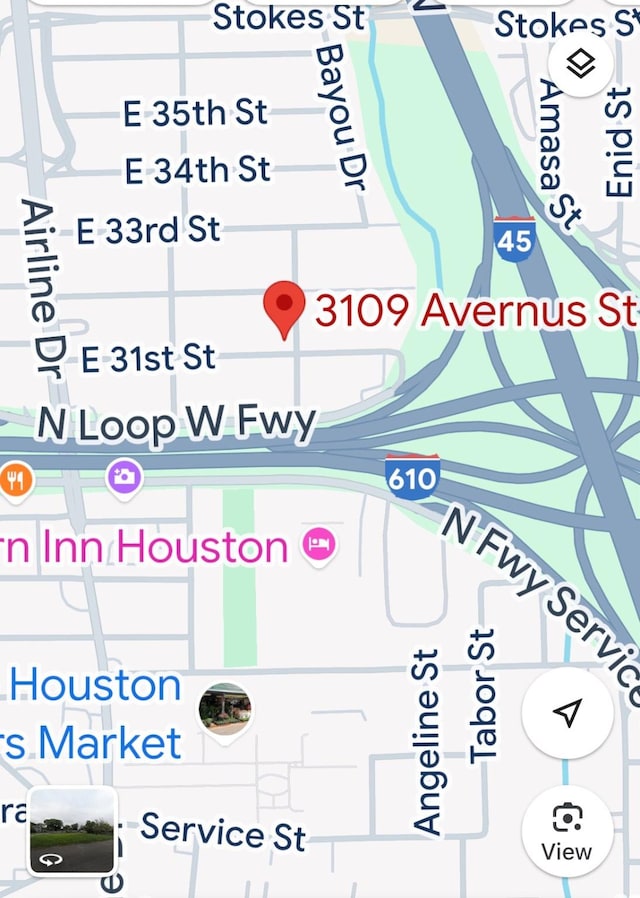Viewport: 640px width, 898px height.
Task: Open the purple camera attraction marker
Action: (x=124, y=477)
